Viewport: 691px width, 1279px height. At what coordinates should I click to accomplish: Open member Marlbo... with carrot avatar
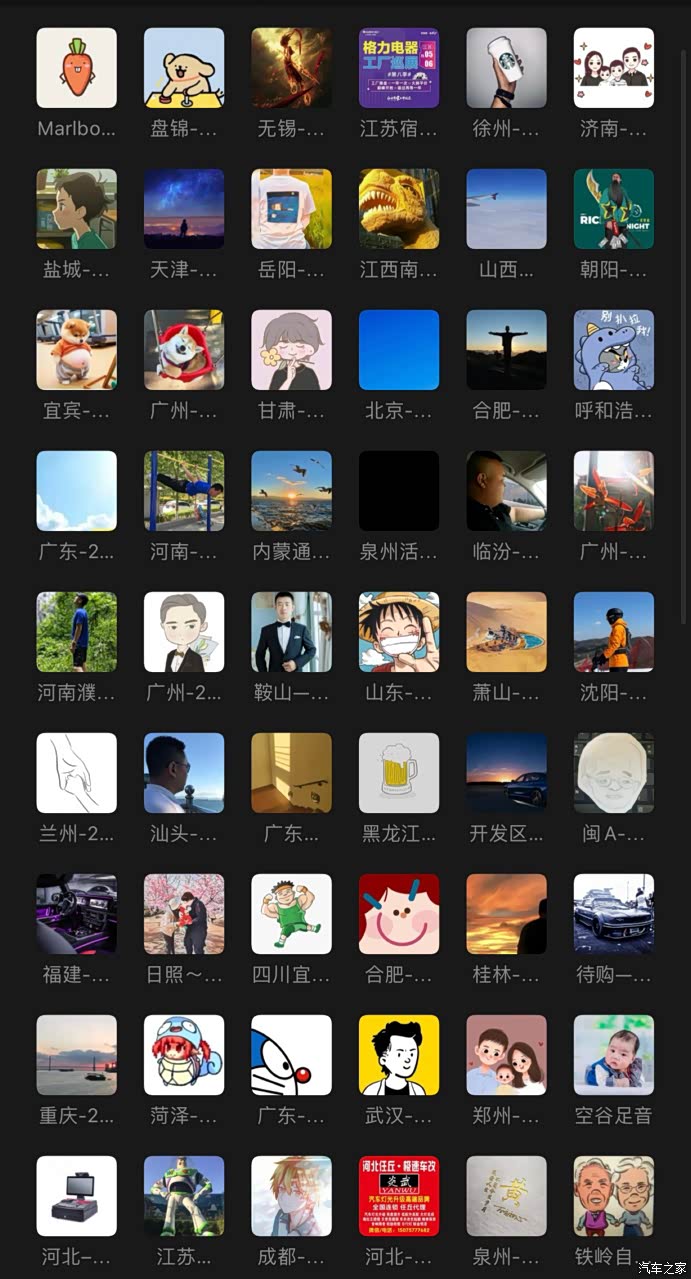click(76, 68)
